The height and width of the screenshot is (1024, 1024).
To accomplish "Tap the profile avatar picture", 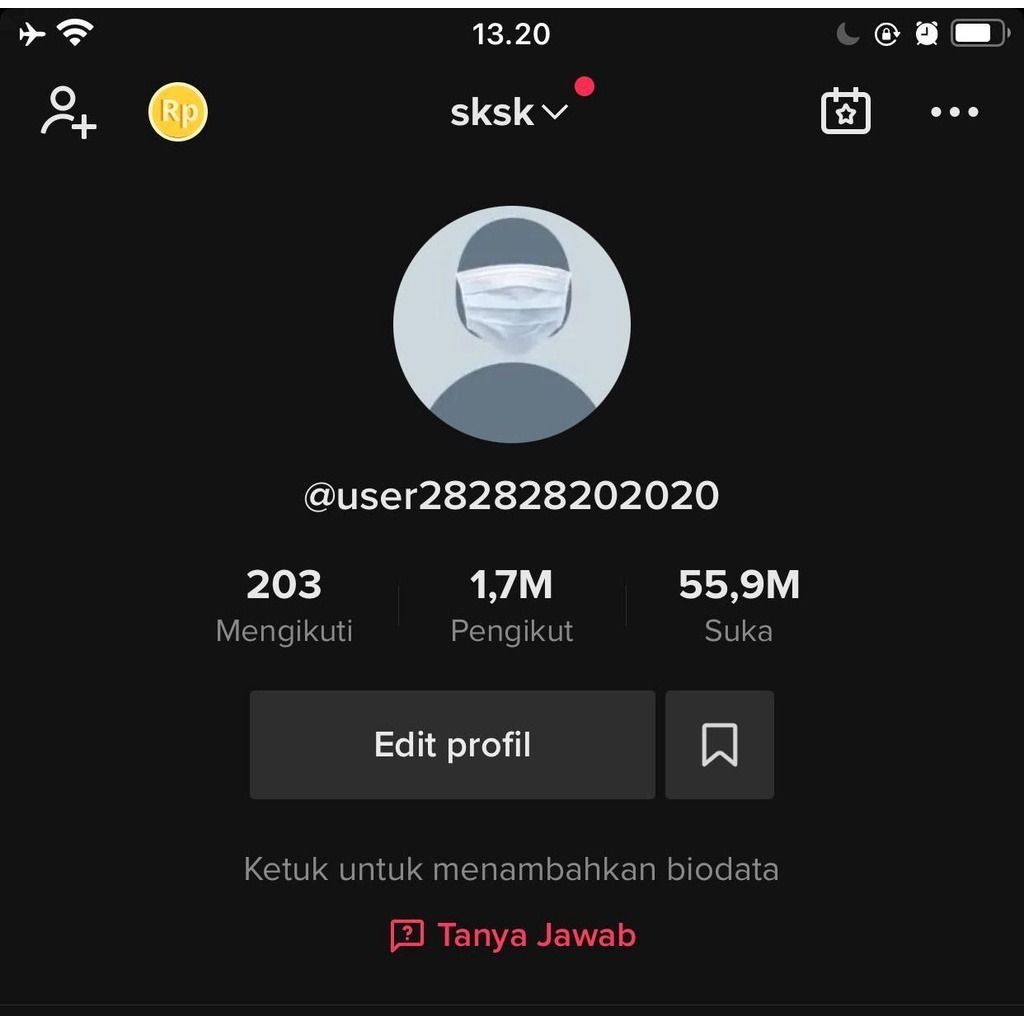I will pyautogui.click(x=512, y=324).
